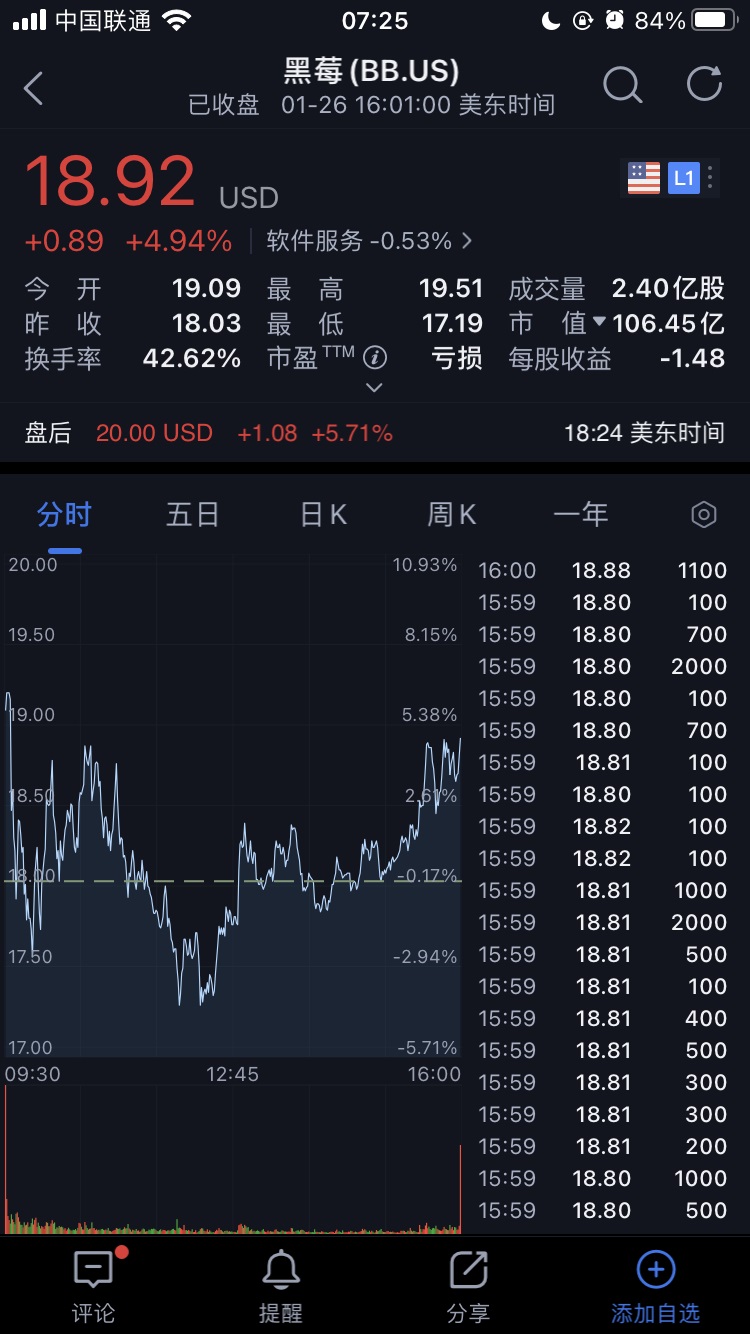Expand more stock details with the chevron

tap(374, 387)
